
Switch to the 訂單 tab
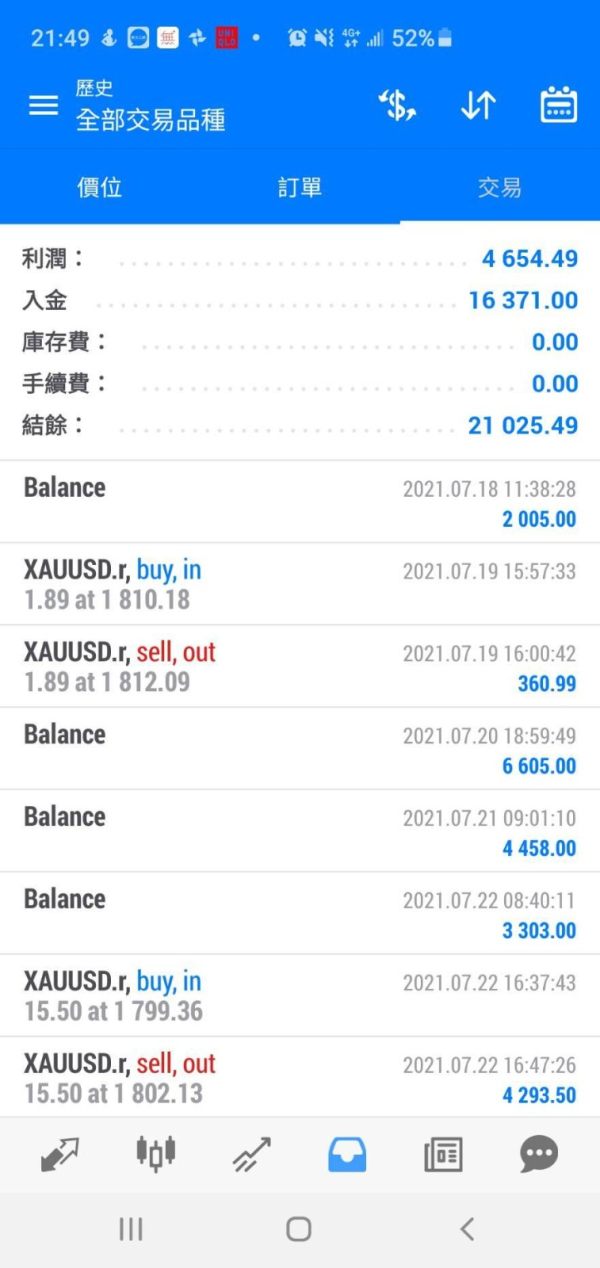pos(300,187)
